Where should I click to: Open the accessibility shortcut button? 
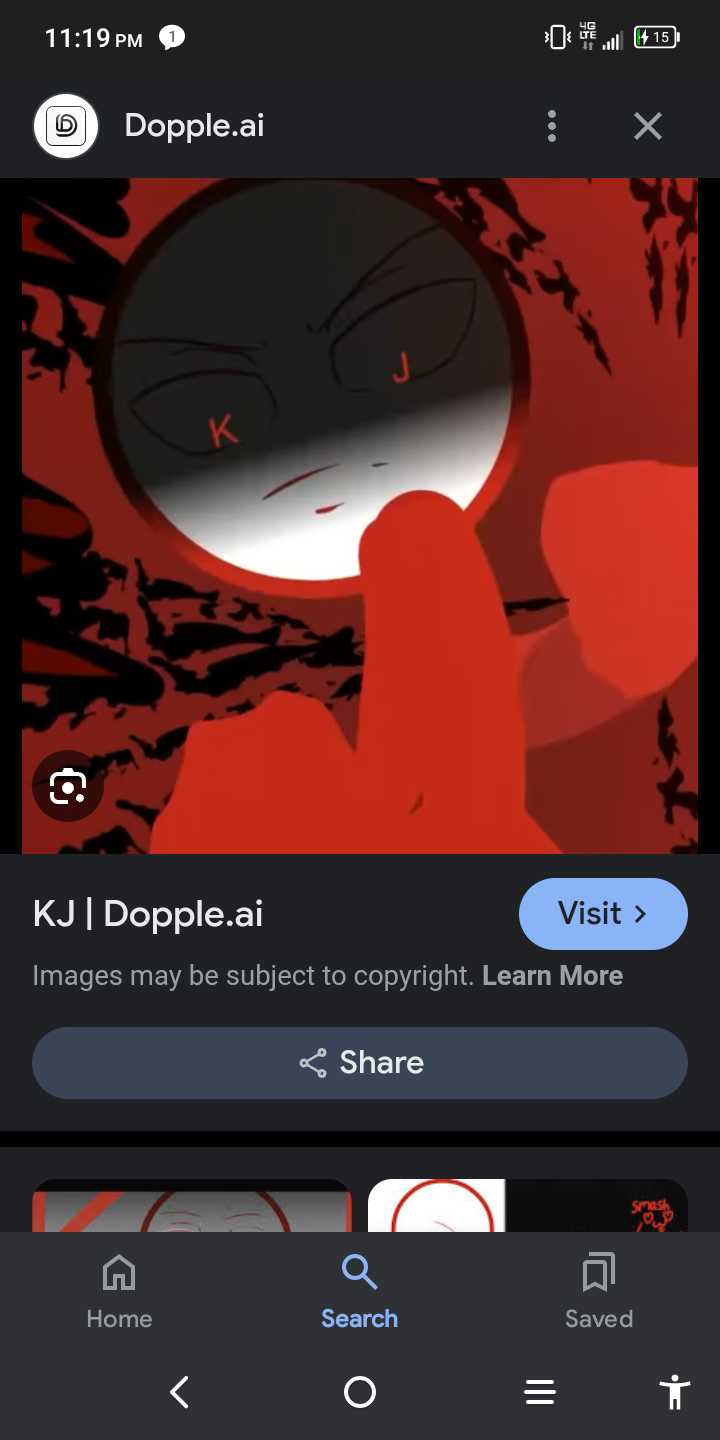[675, 1392]
